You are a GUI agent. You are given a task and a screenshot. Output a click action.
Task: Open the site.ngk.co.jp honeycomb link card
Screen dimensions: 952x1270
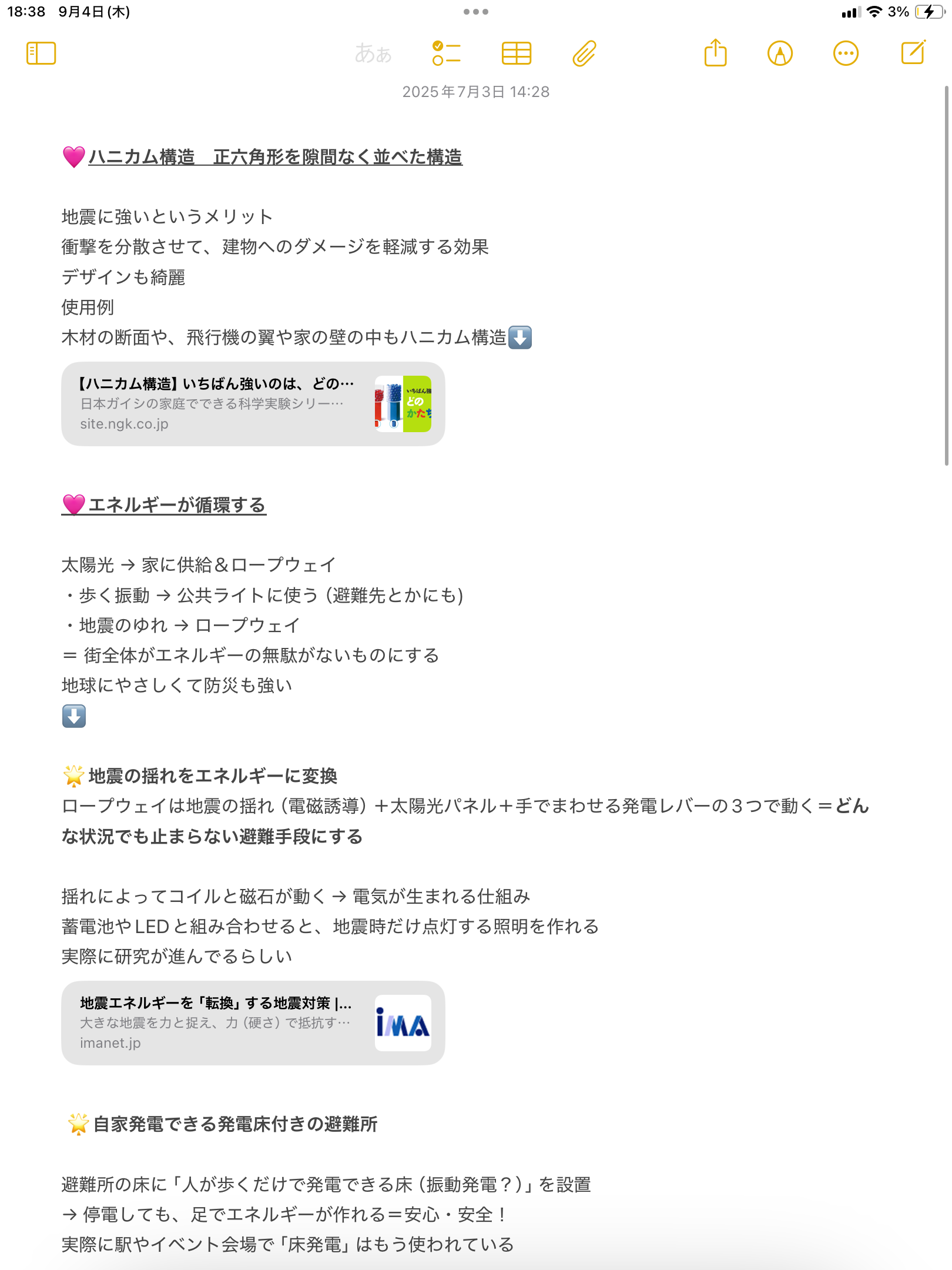(x=253, y=404)
